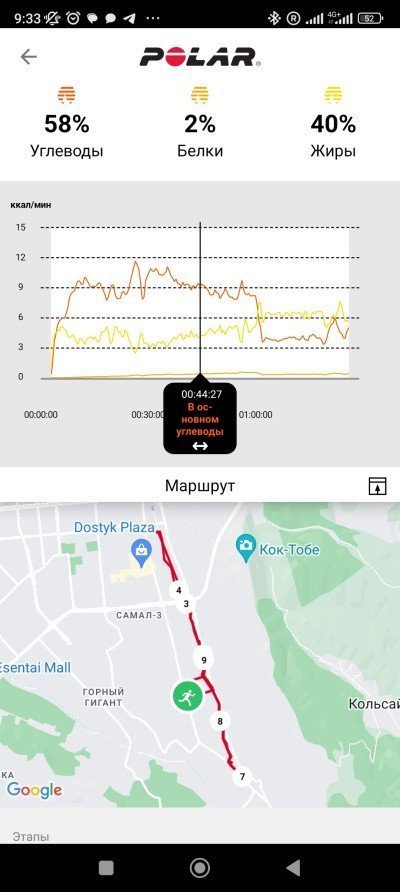The image size is (400, 892).
Task: Open the system recent apps view
Action: pos(106,868)
